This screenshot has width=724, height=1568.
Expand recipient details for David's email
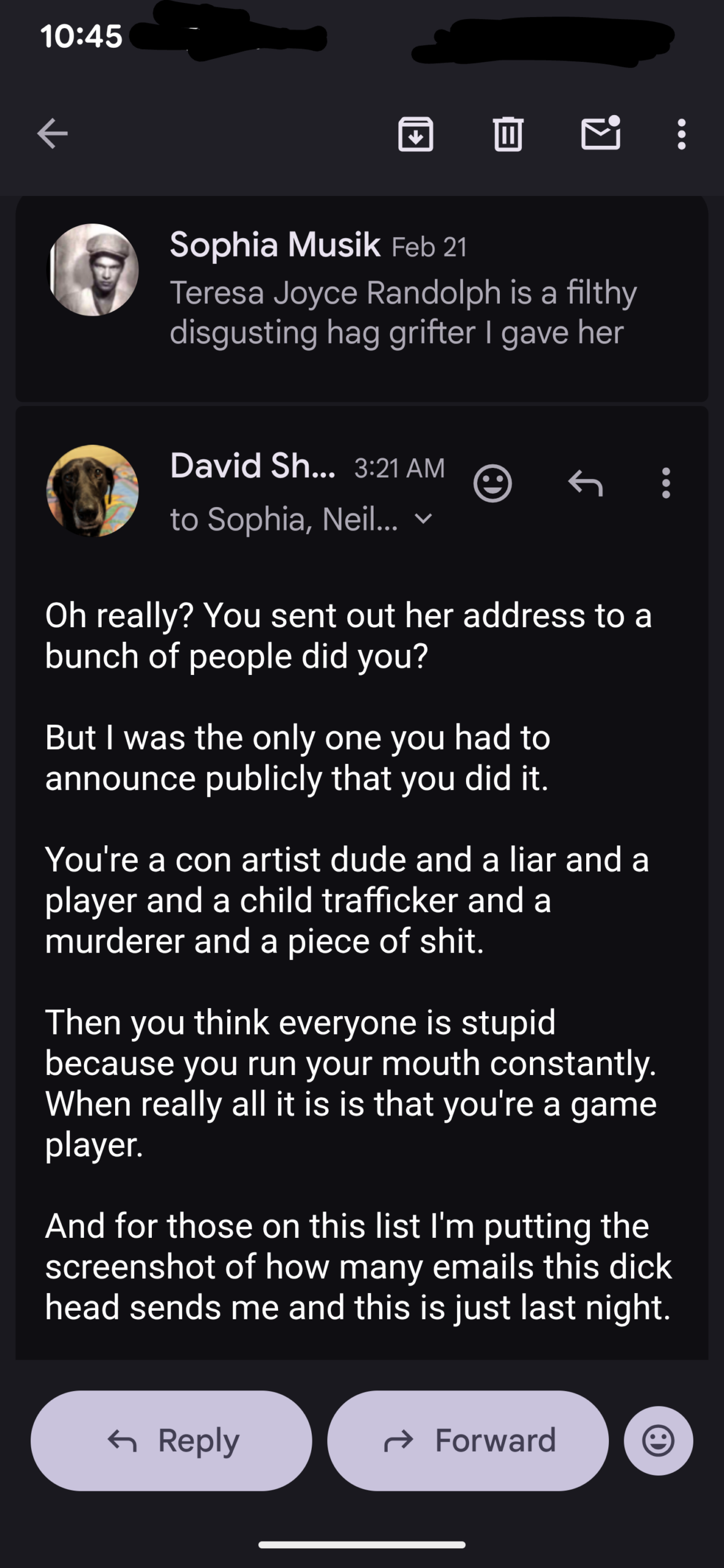(424, 519)
